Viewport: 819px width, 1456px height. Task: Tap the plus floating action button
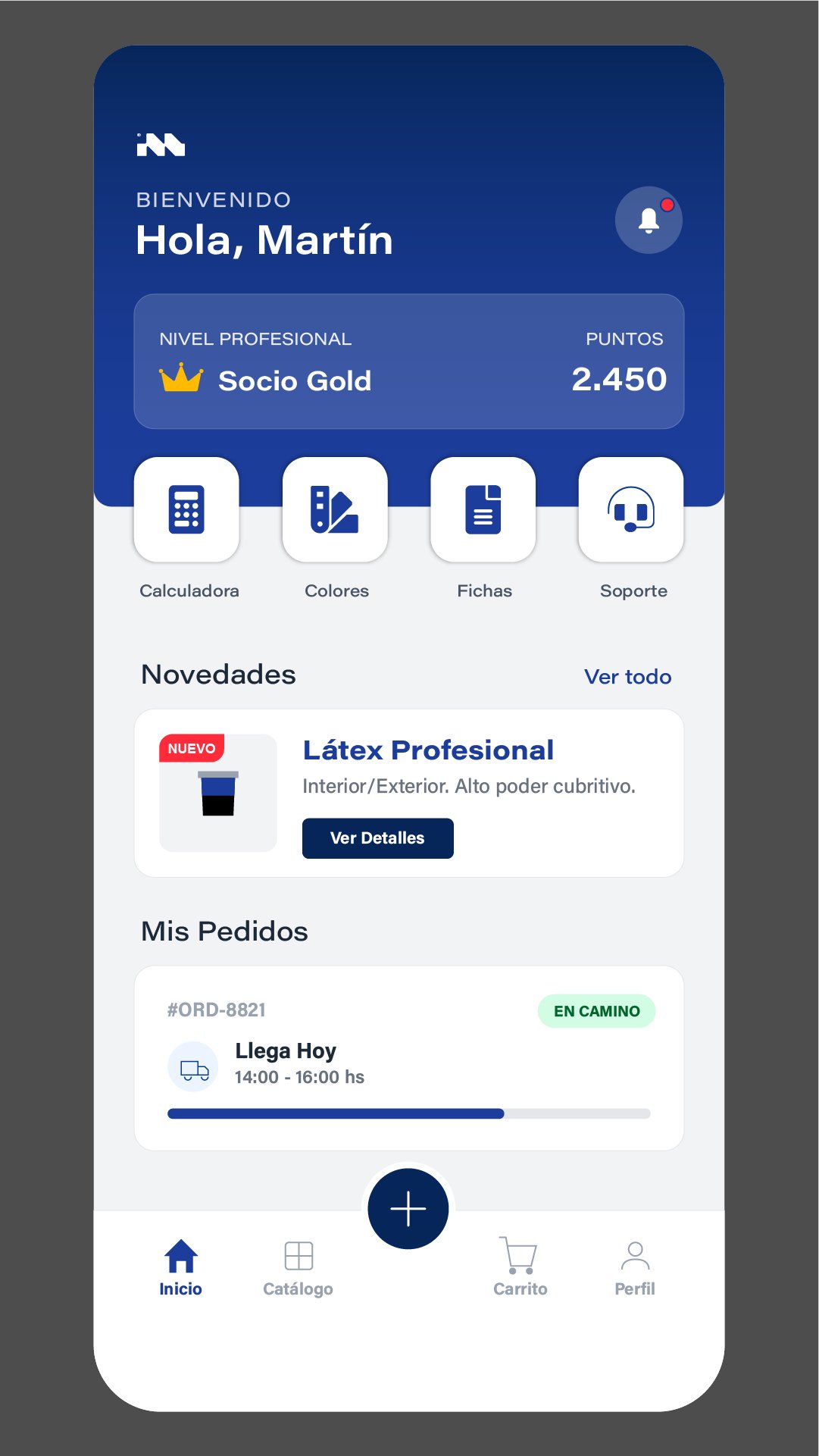[x=408, y=1209]
